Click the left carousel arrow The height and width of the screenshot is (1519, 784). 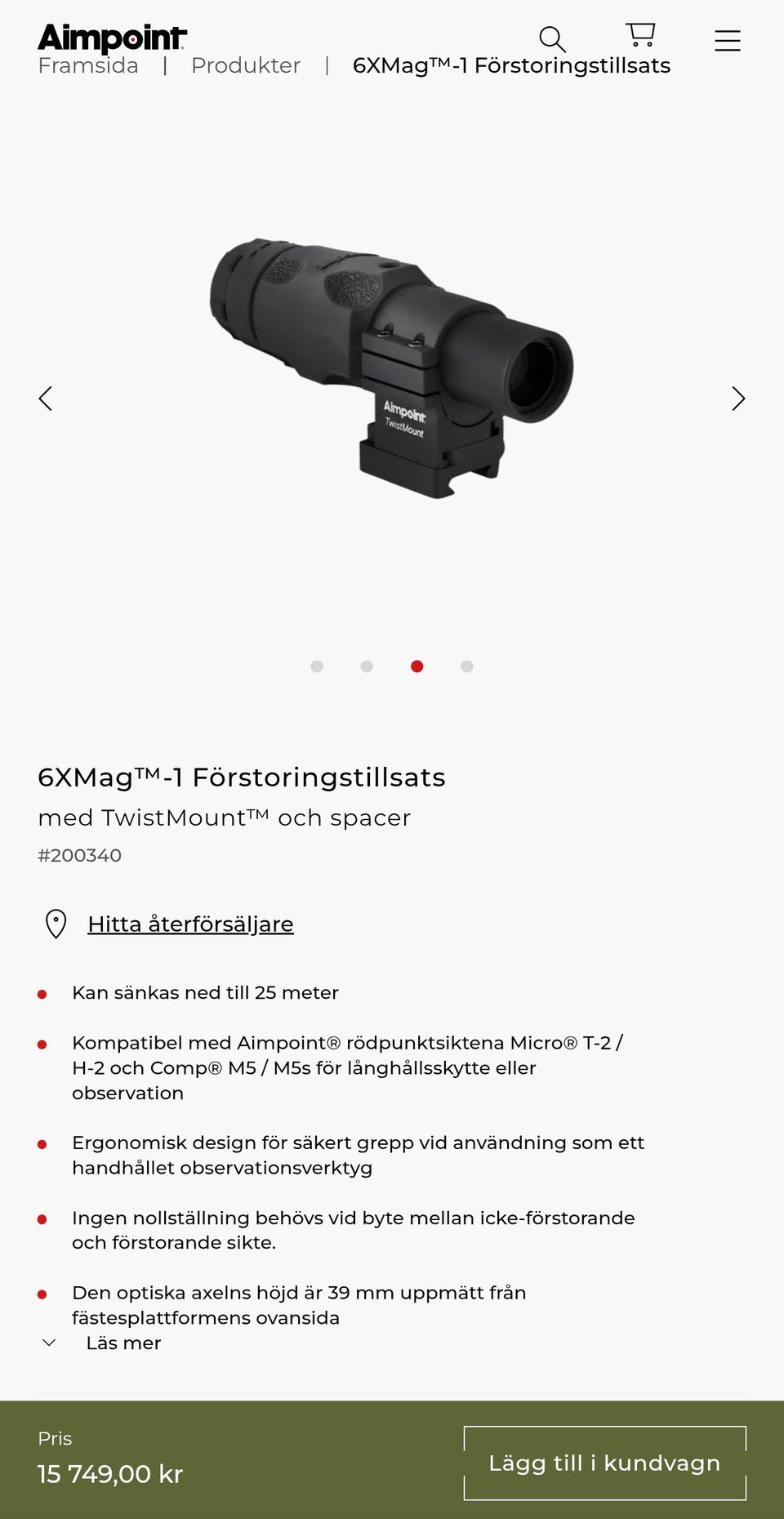45,399
